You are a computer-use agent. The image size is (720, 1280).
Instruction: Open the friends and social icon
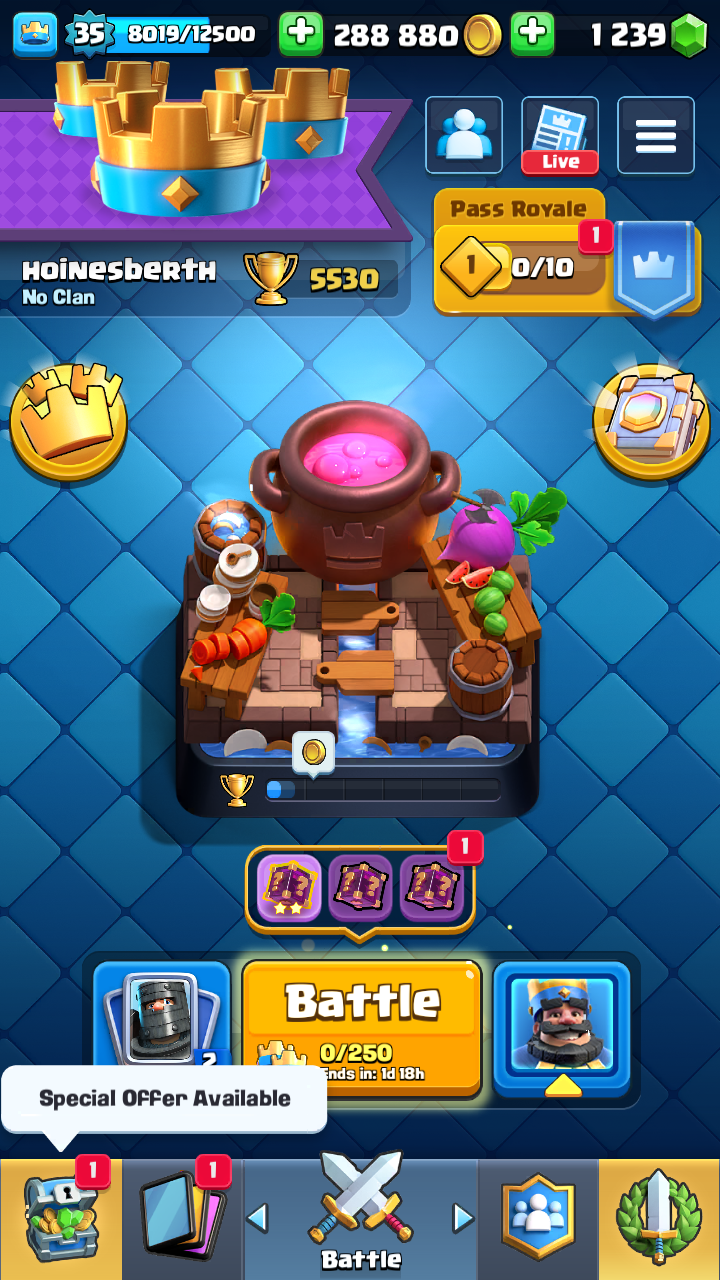(x=464, y=136)
